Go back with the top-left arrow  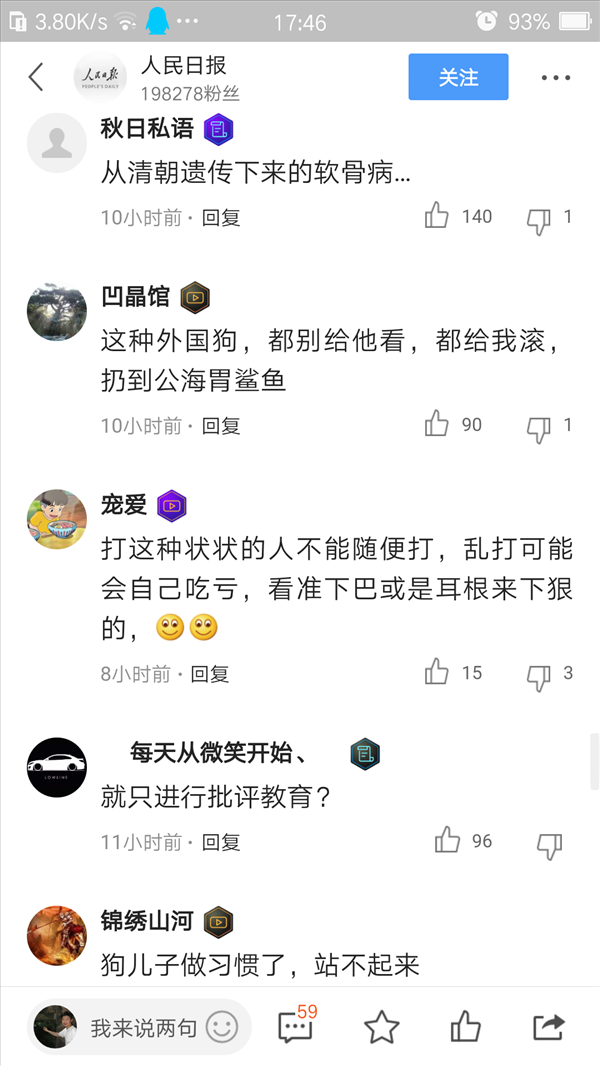(x=36, y=77)
